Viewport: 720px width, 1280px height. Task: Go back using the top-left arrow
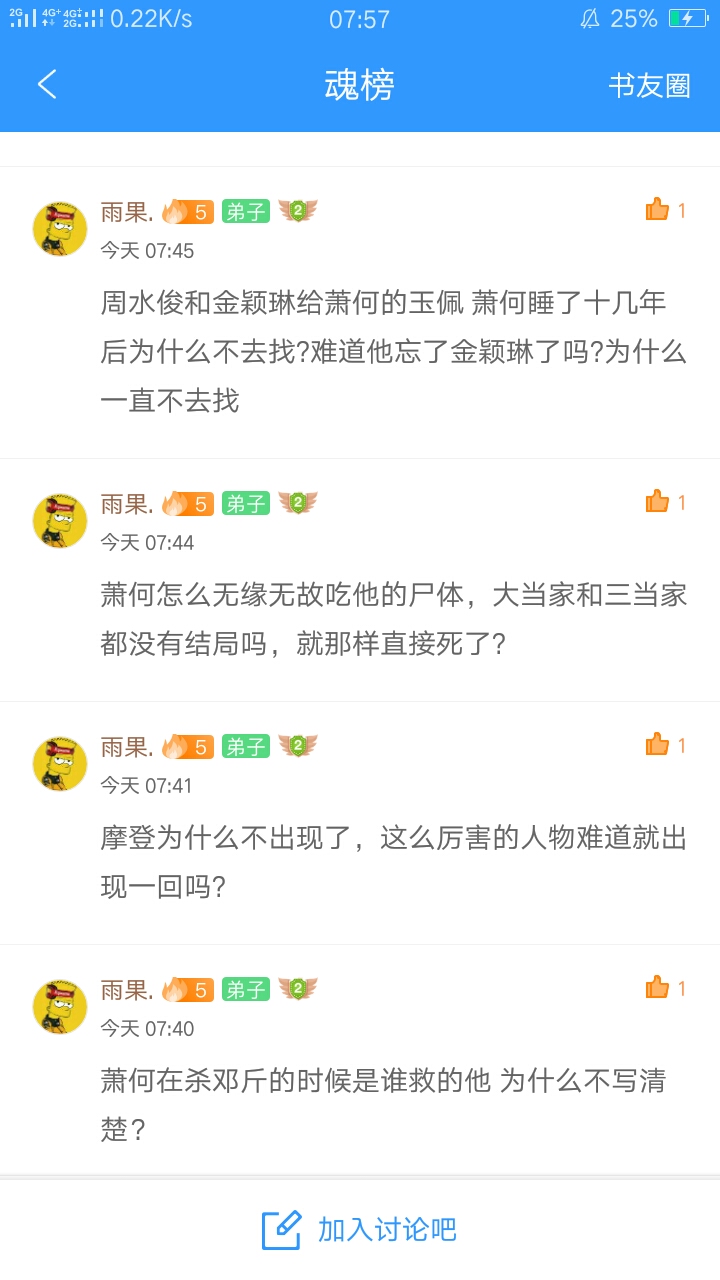47,85
